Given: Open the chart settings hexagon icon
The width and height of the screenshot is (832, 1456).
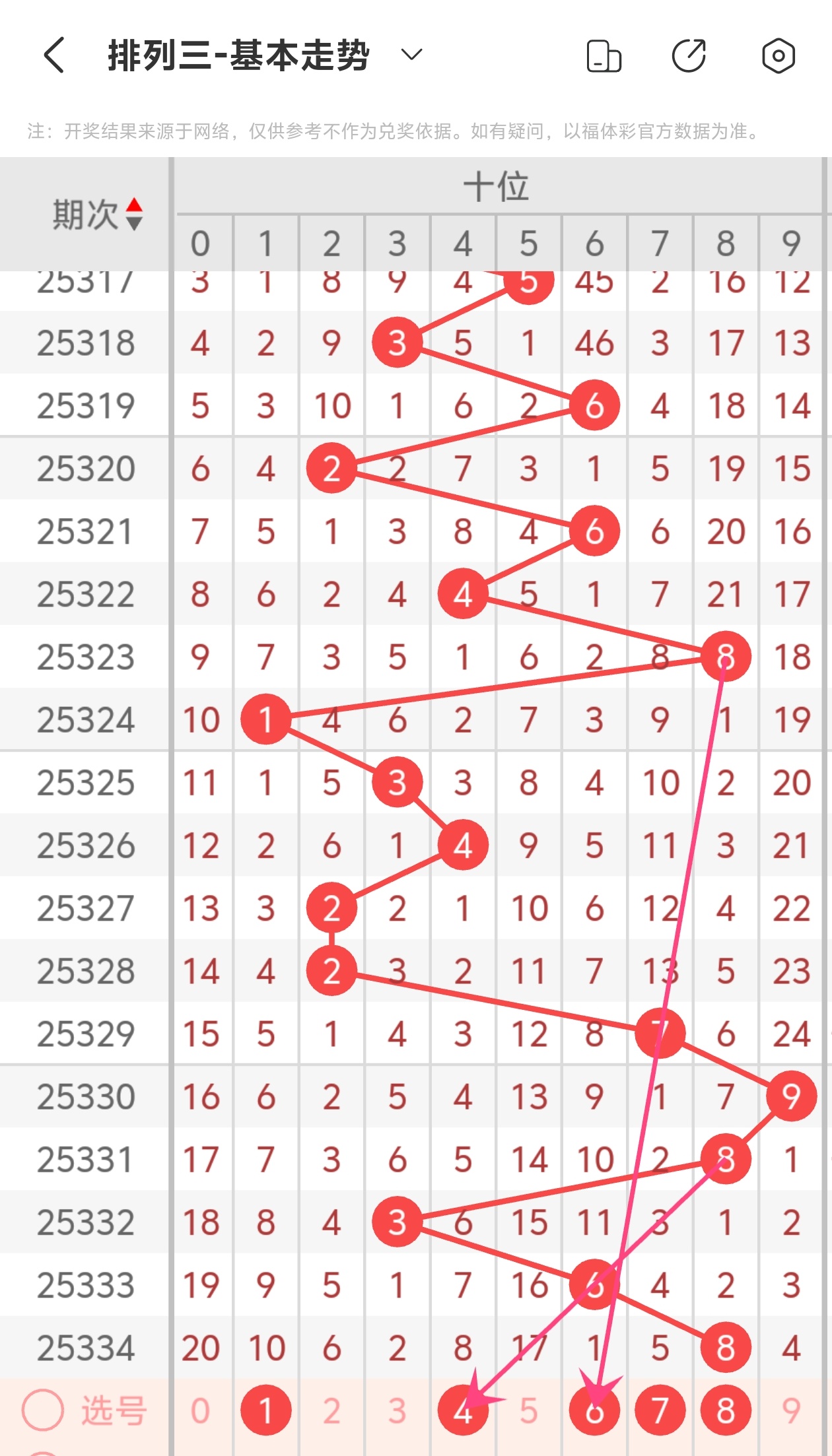Looking at the screenshot, I should 778,56.
